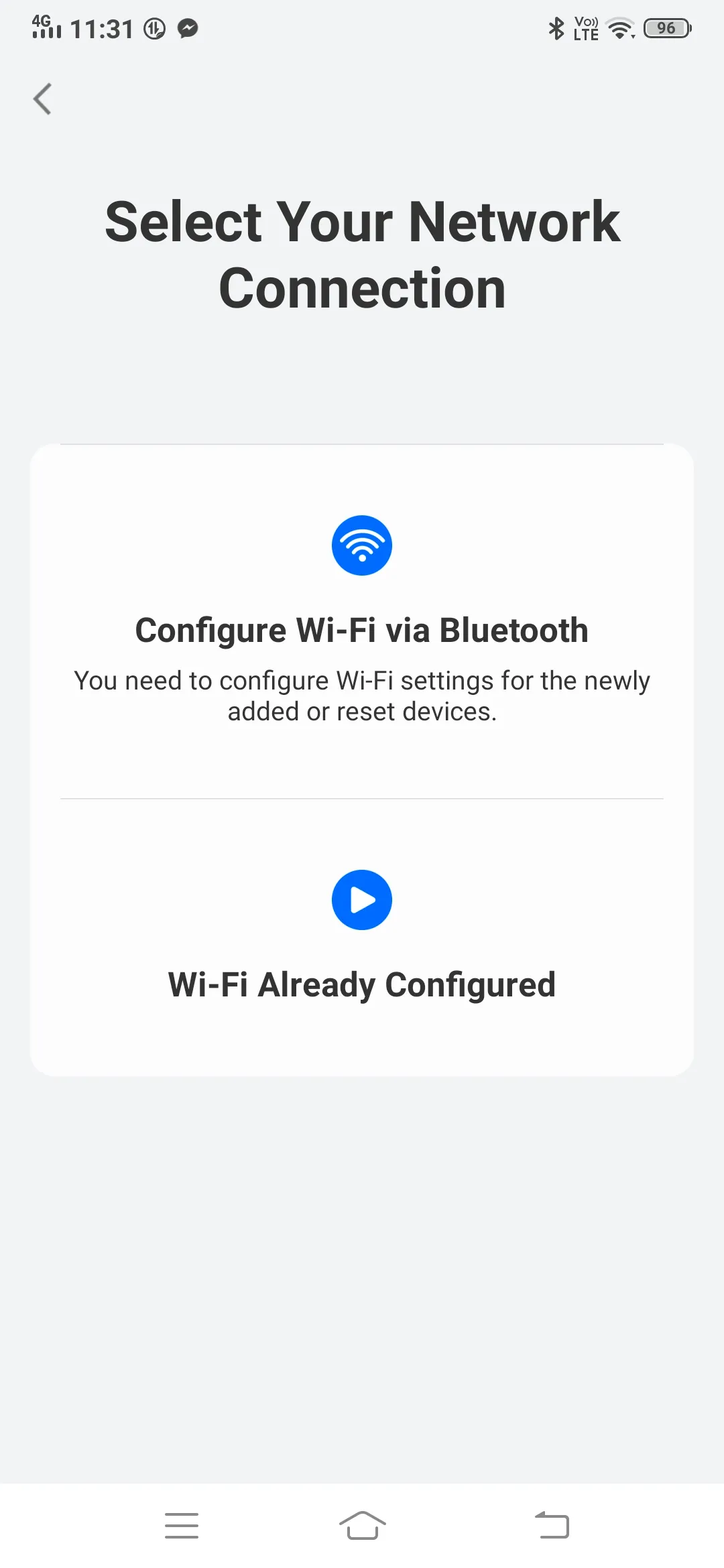Choose Wi-Fi Already Configured option
Image resolution: width=724 pixels, height=1568 pixels.
[x=362, y=937]
